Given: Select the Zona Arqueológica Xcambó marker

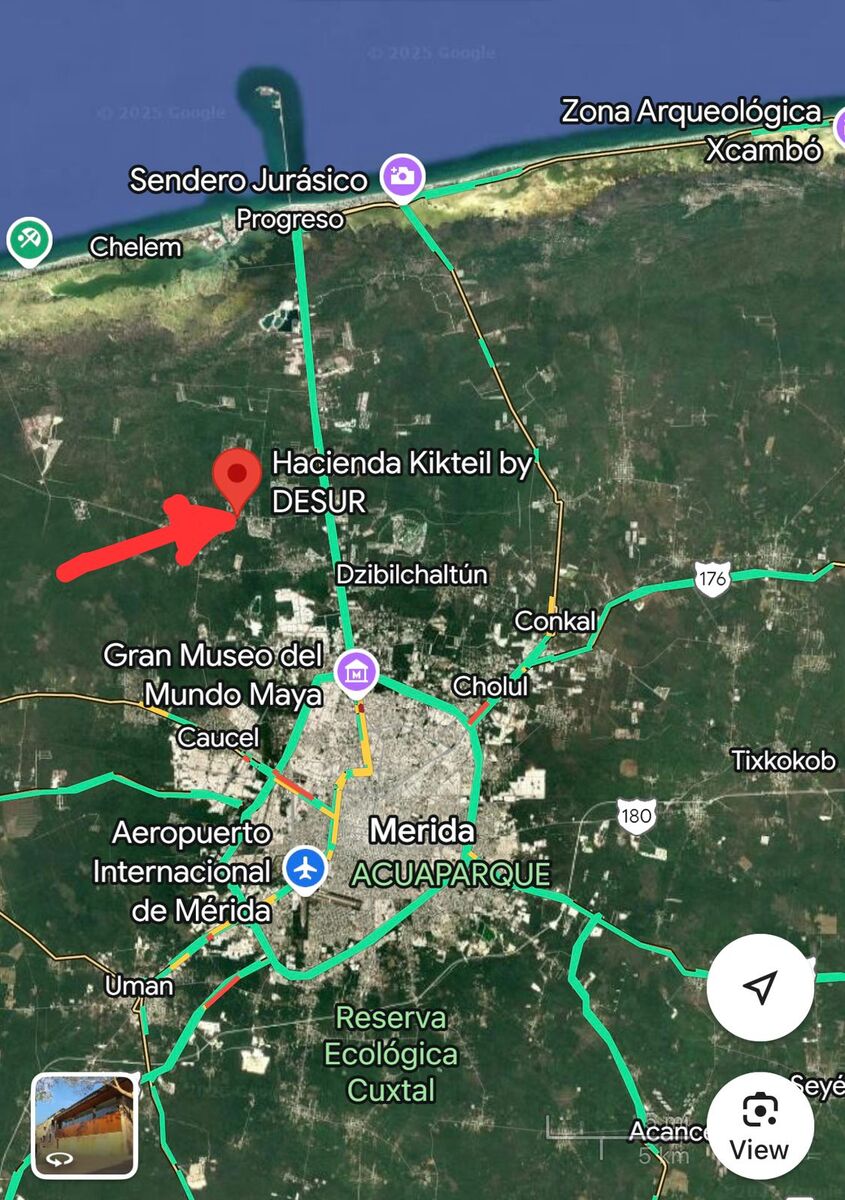Looking at the screenshot, I should coord(838,130).
